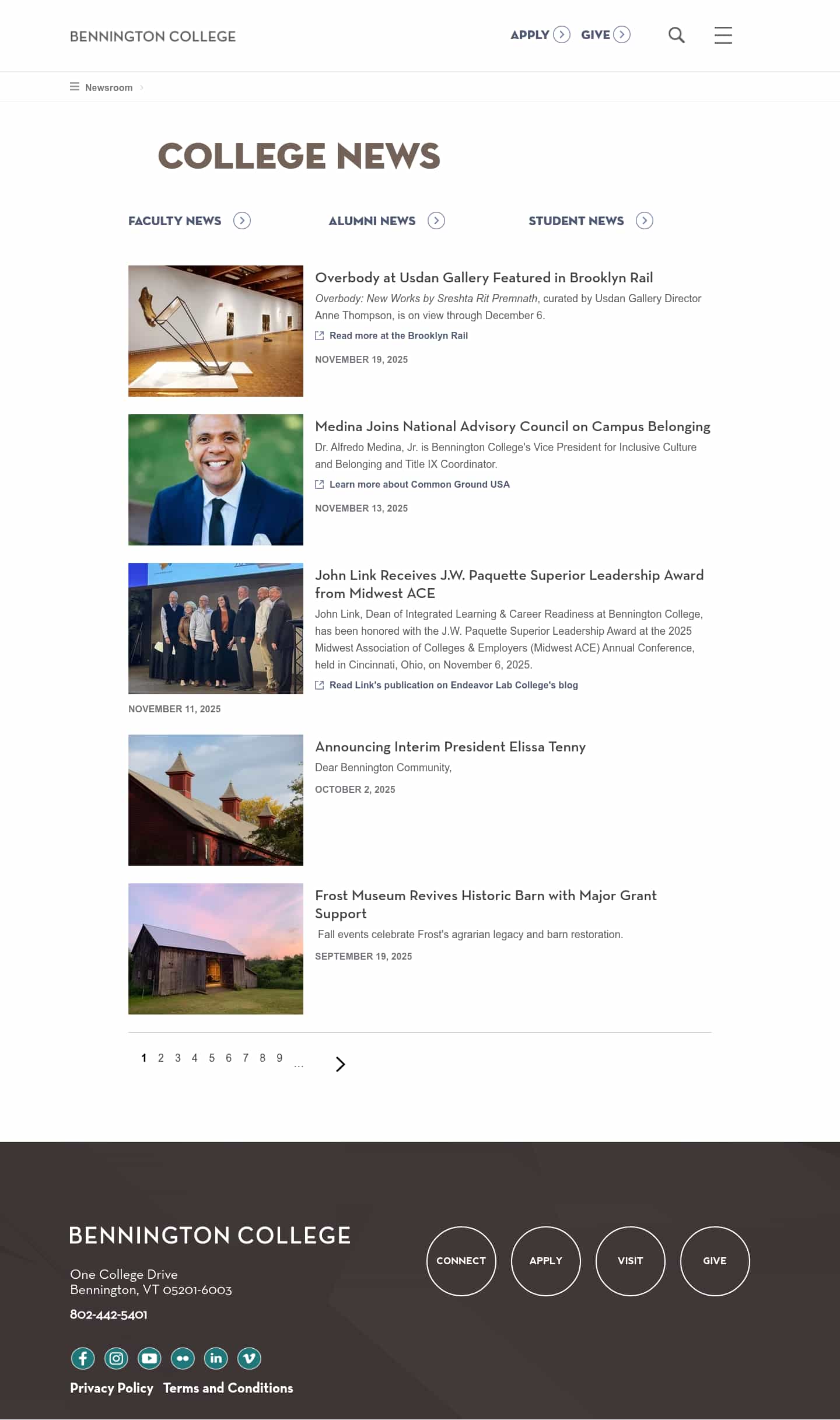This screenshot has height=1420, width=840.
Task: Open the search icon
Action: (676, 35)
